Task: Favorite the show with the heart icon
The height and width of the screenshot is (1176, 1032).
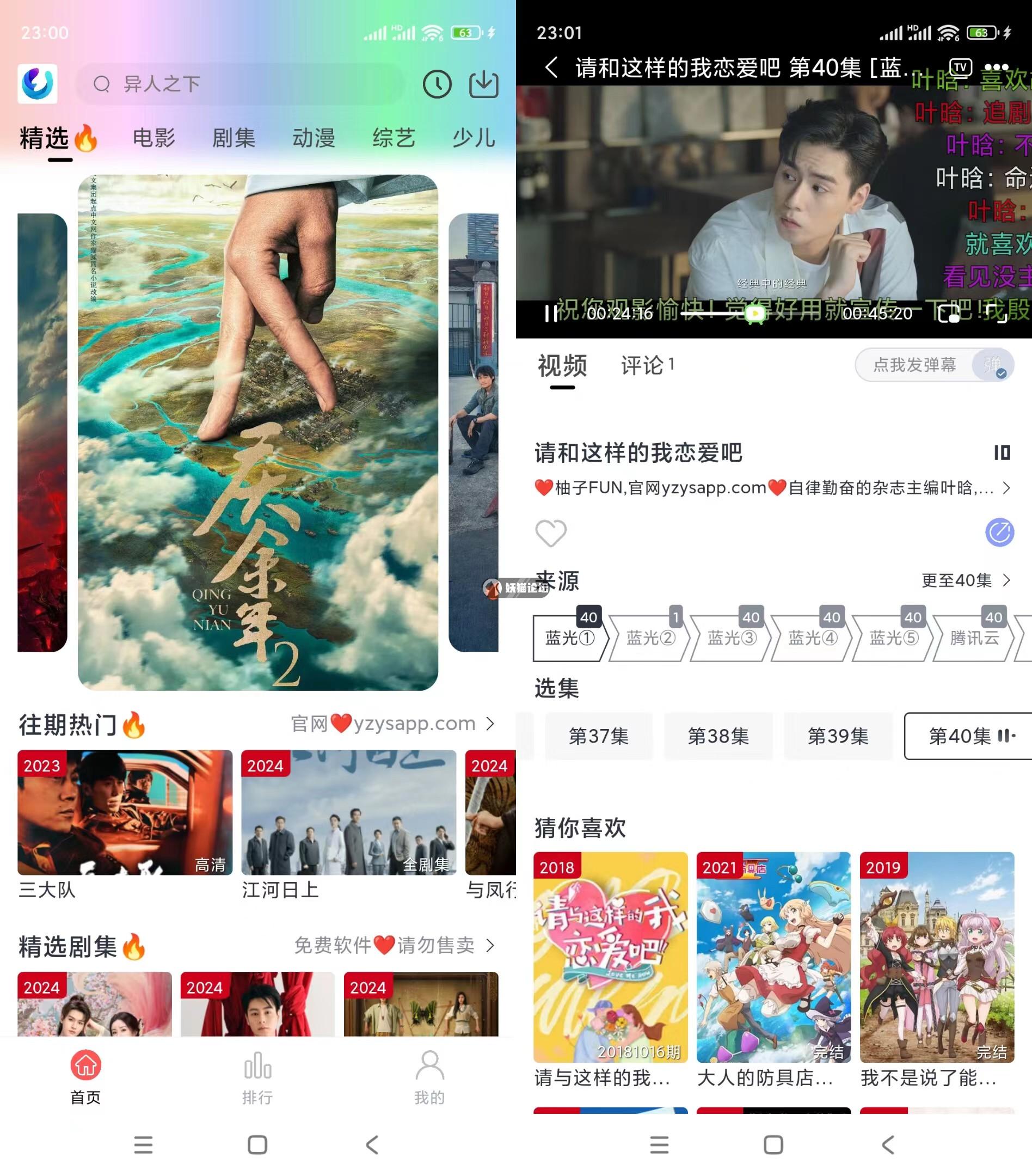Action: [550, 533]
